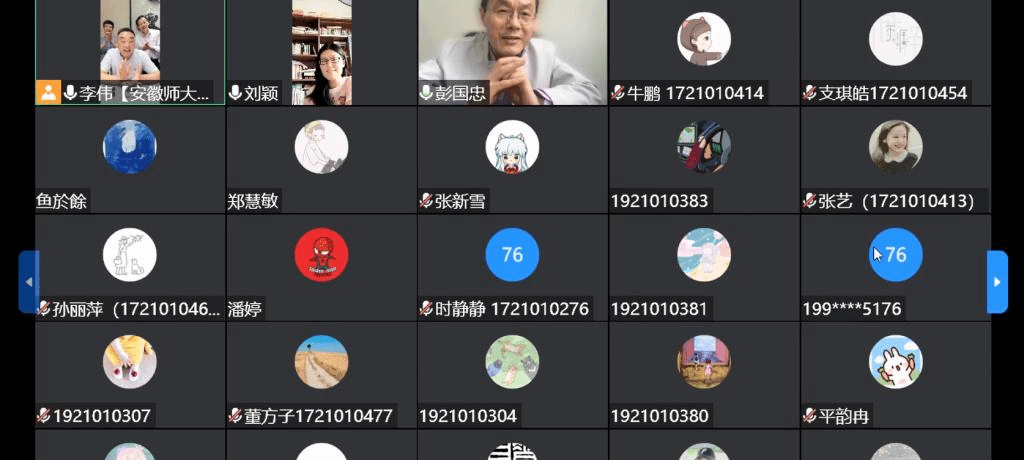Go to the next page of participants
Viewport: 1024px width, 460px height.
pyautogui.click(x=996, y=282)
